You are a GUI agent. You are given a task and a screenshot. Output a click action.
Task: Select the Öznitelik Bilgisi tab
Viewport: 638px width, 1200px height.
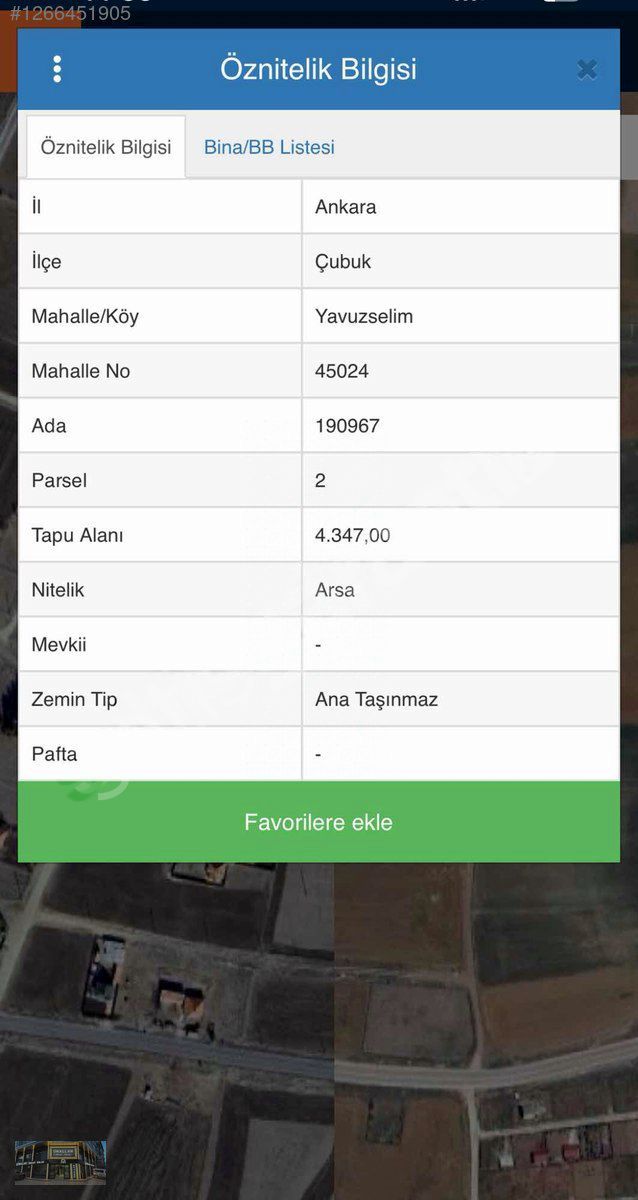[106, 147]
